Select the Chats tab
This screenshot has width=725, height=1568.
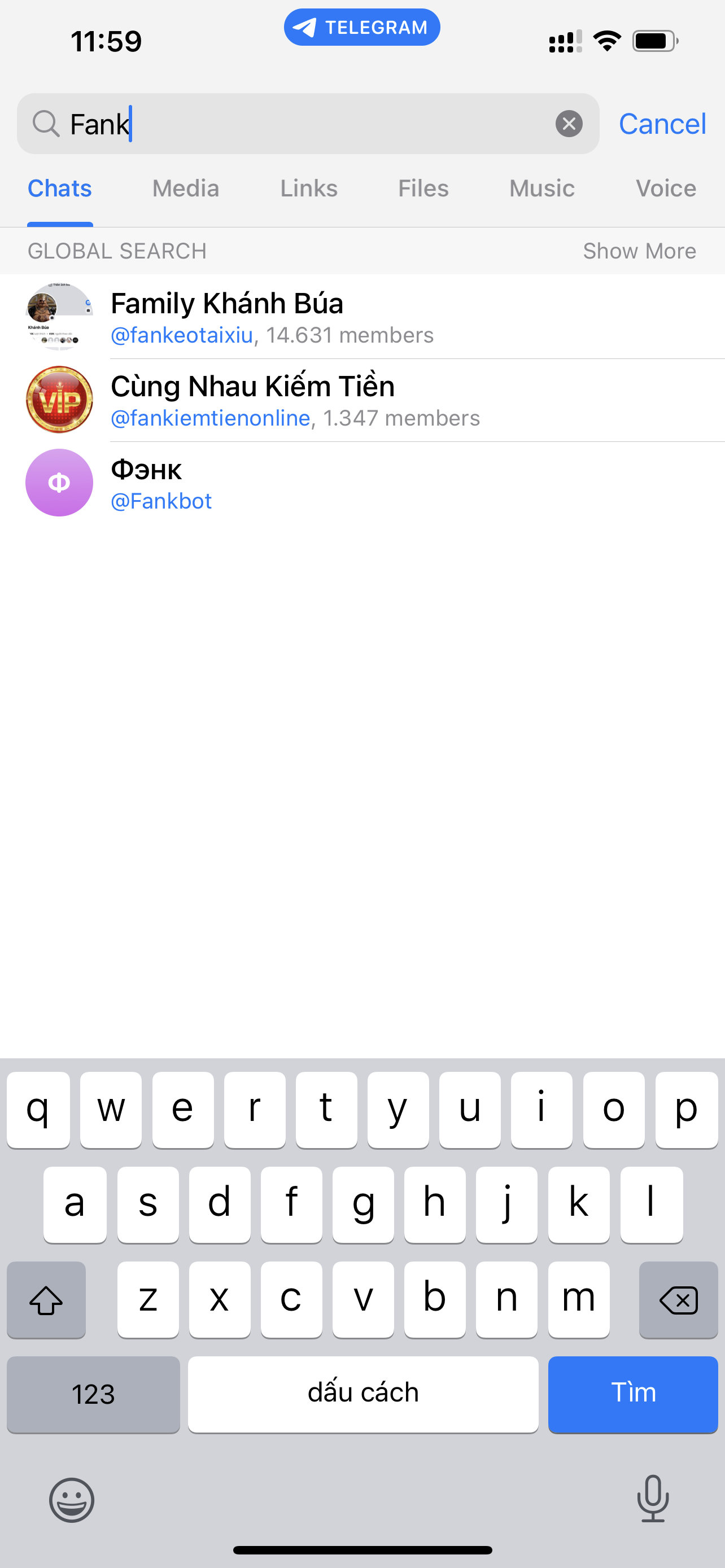pyautogui.click(x=60, y=189)
